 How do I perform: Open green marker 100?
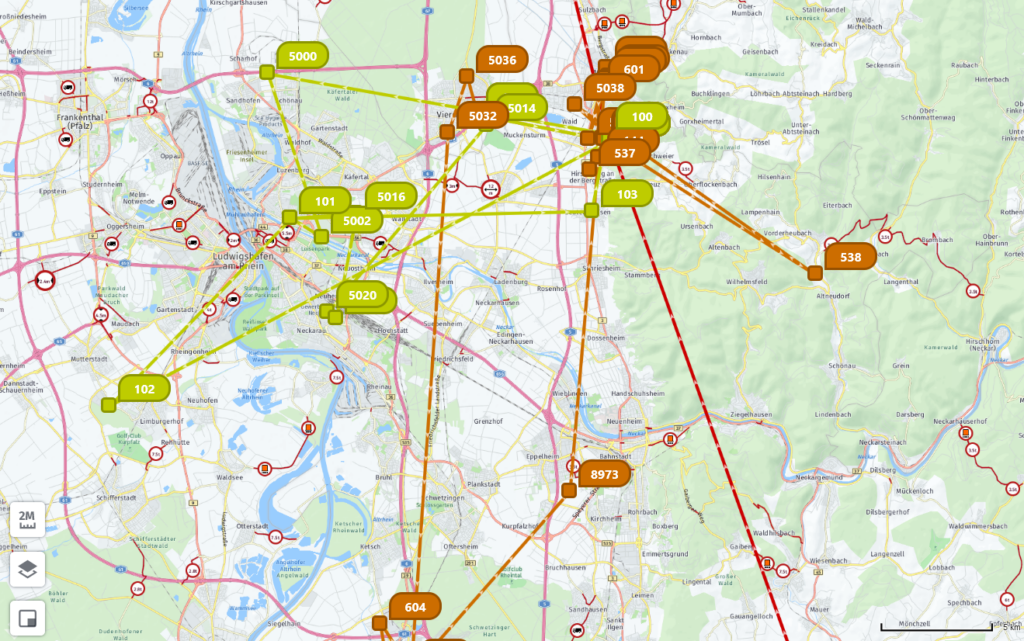641,117
